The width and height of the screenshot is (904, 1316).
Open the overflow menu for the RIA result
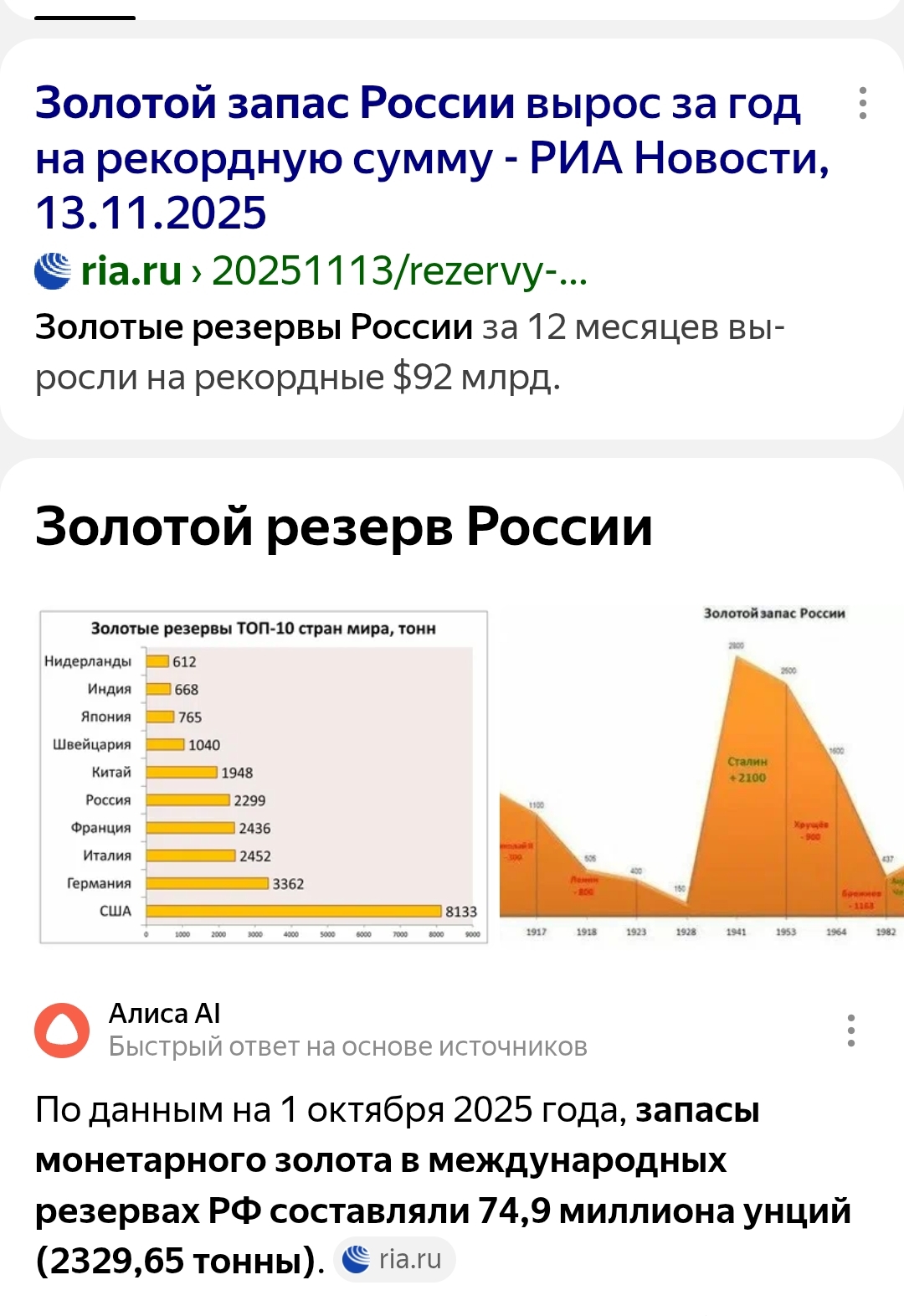click(x=863, y=103)
